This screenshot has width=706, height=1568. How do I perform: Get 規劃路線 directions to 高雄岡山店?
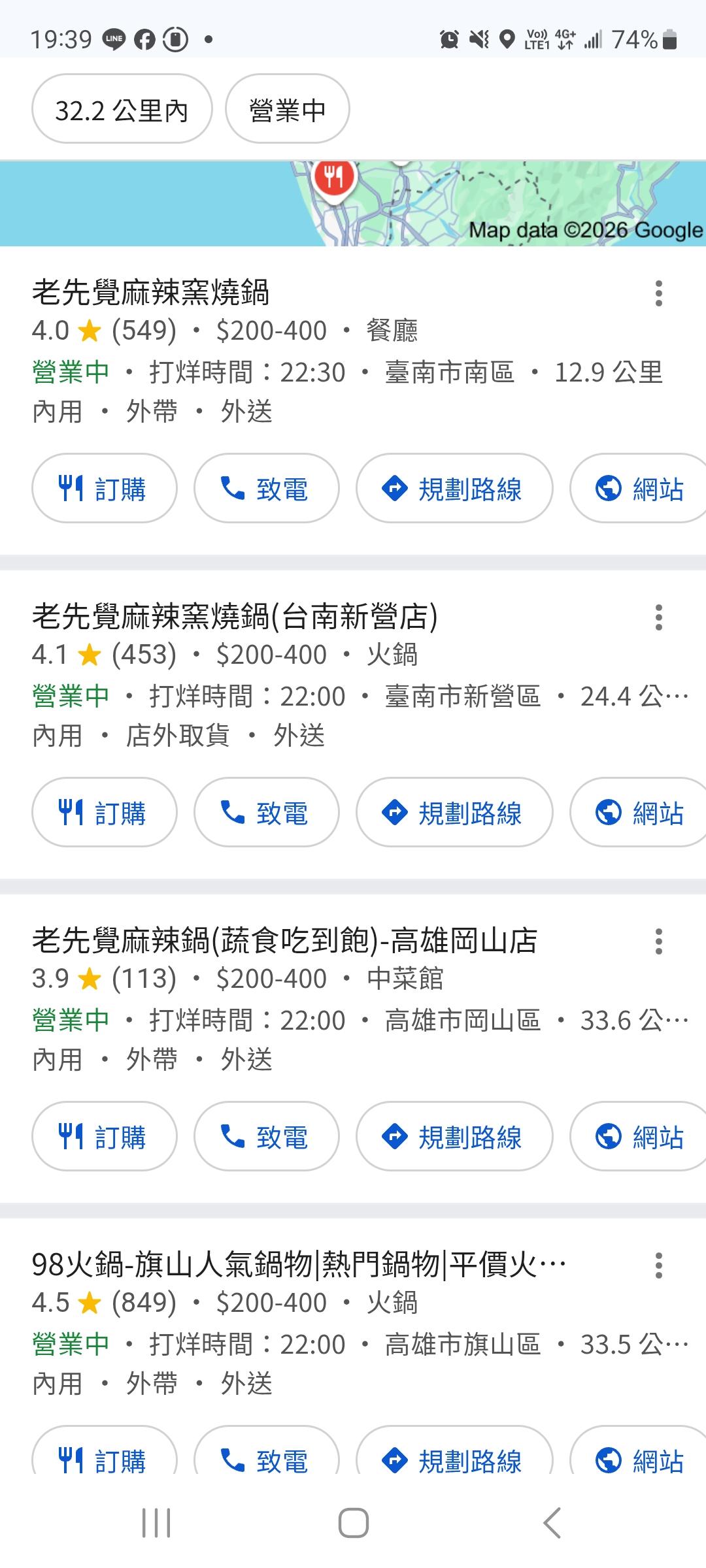(454, 1137)
